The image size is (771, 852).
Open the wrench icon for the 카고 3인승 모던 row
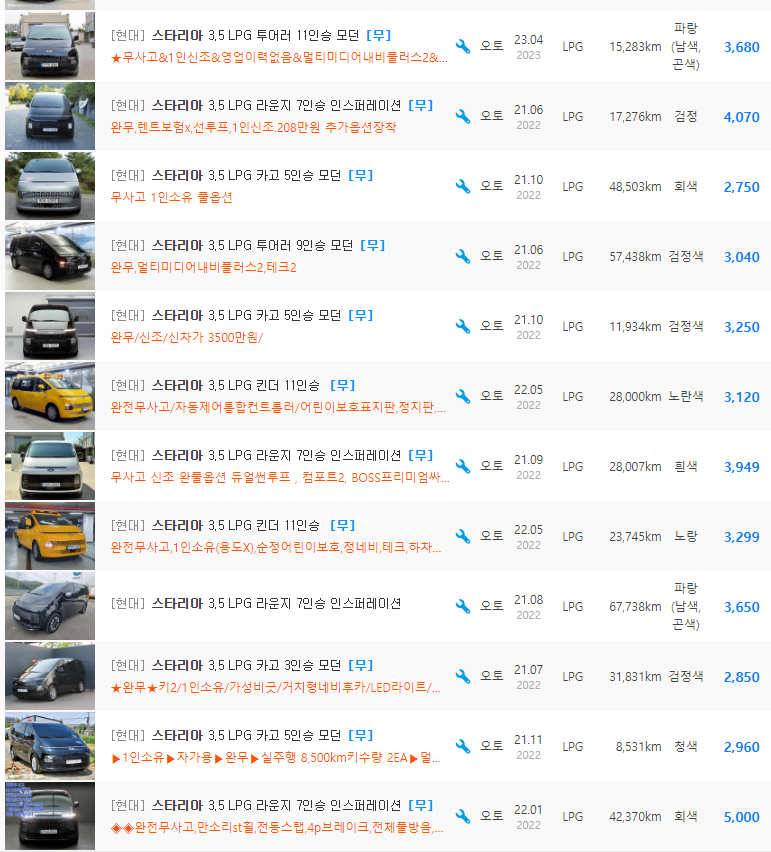click(461, 676)
